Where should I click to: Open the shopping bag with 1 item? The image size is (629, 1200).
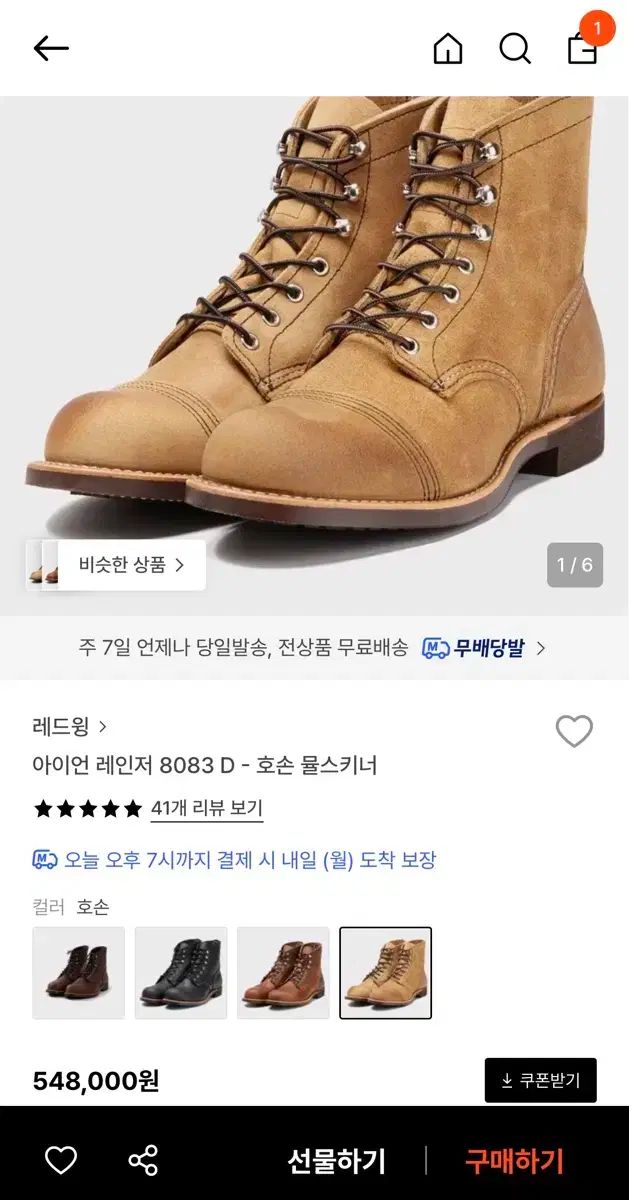[x=583, y=46]
